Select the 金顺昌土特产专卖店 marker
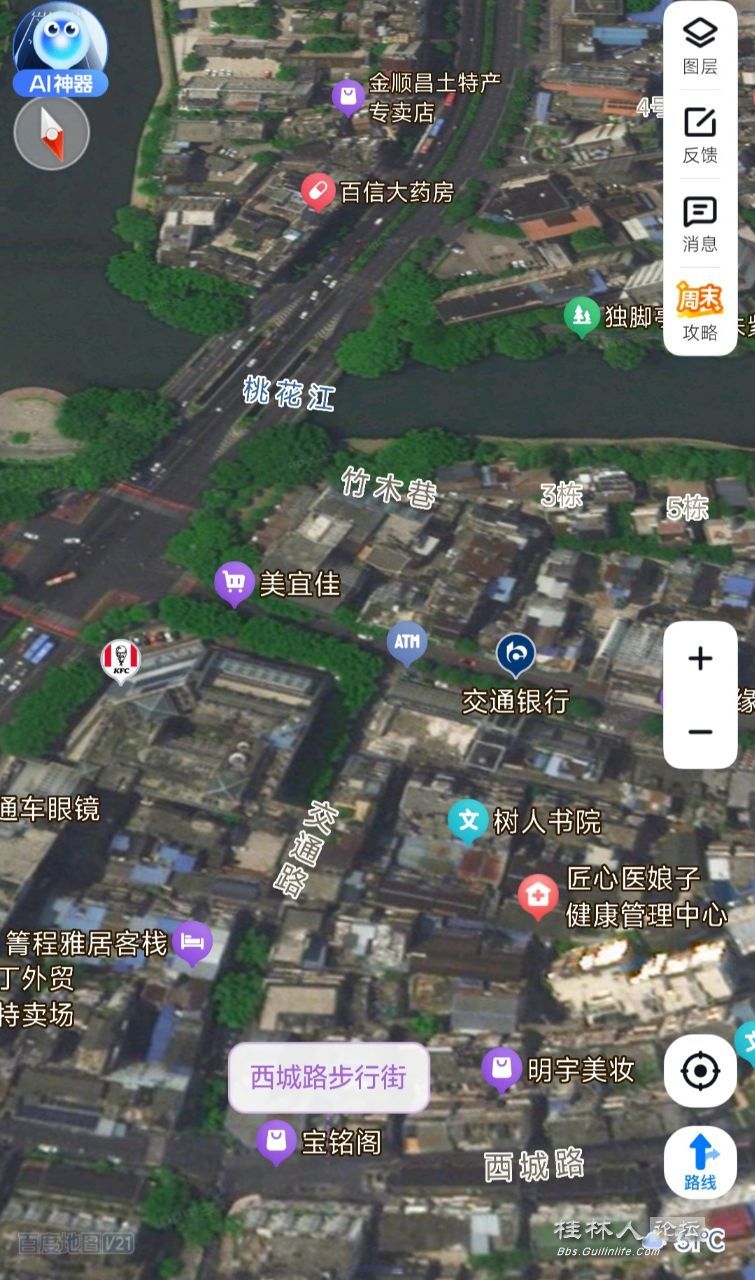The height and width of the screenshot is (1280, 755). tap(348, 96)
